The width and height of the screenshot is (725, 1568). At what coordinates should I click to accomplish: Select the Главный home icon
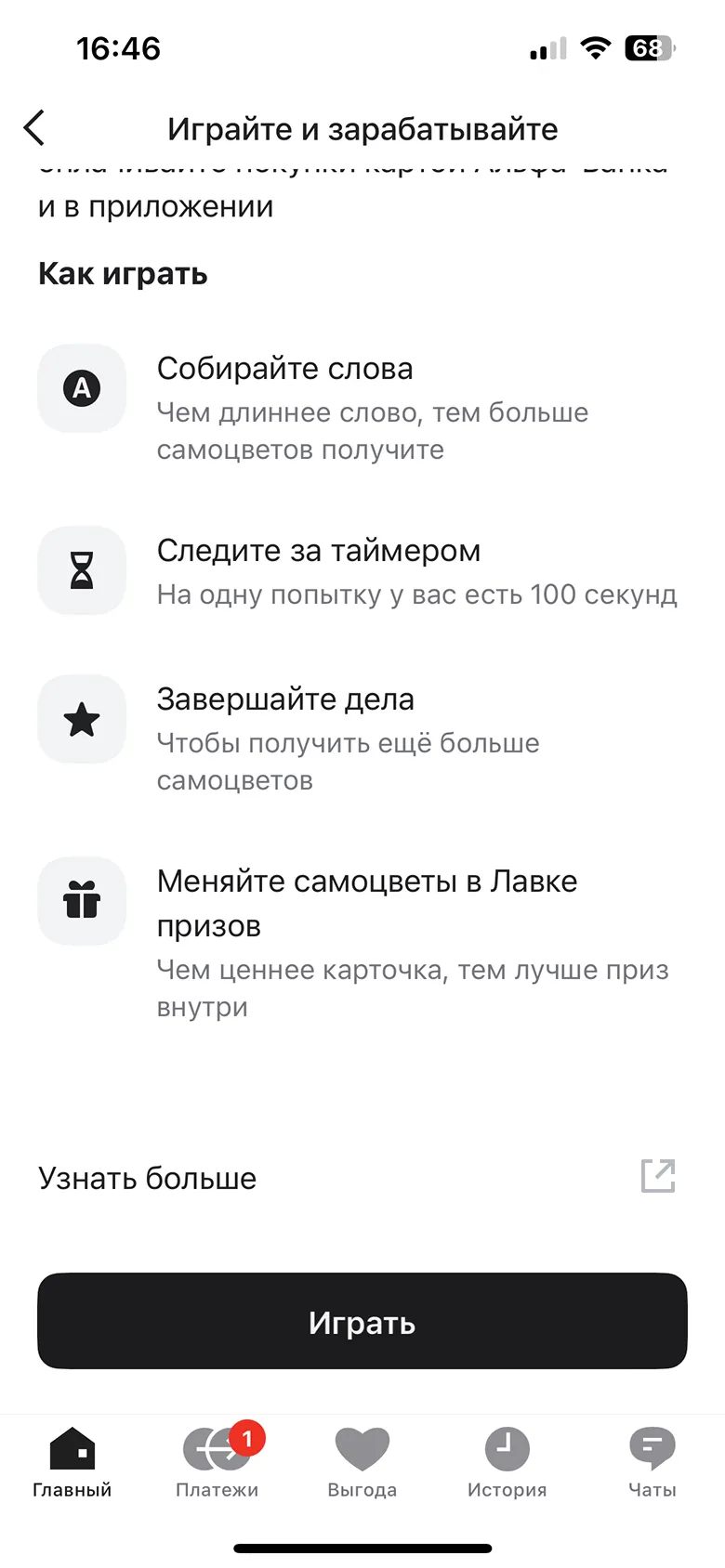tap(72, 1449)
